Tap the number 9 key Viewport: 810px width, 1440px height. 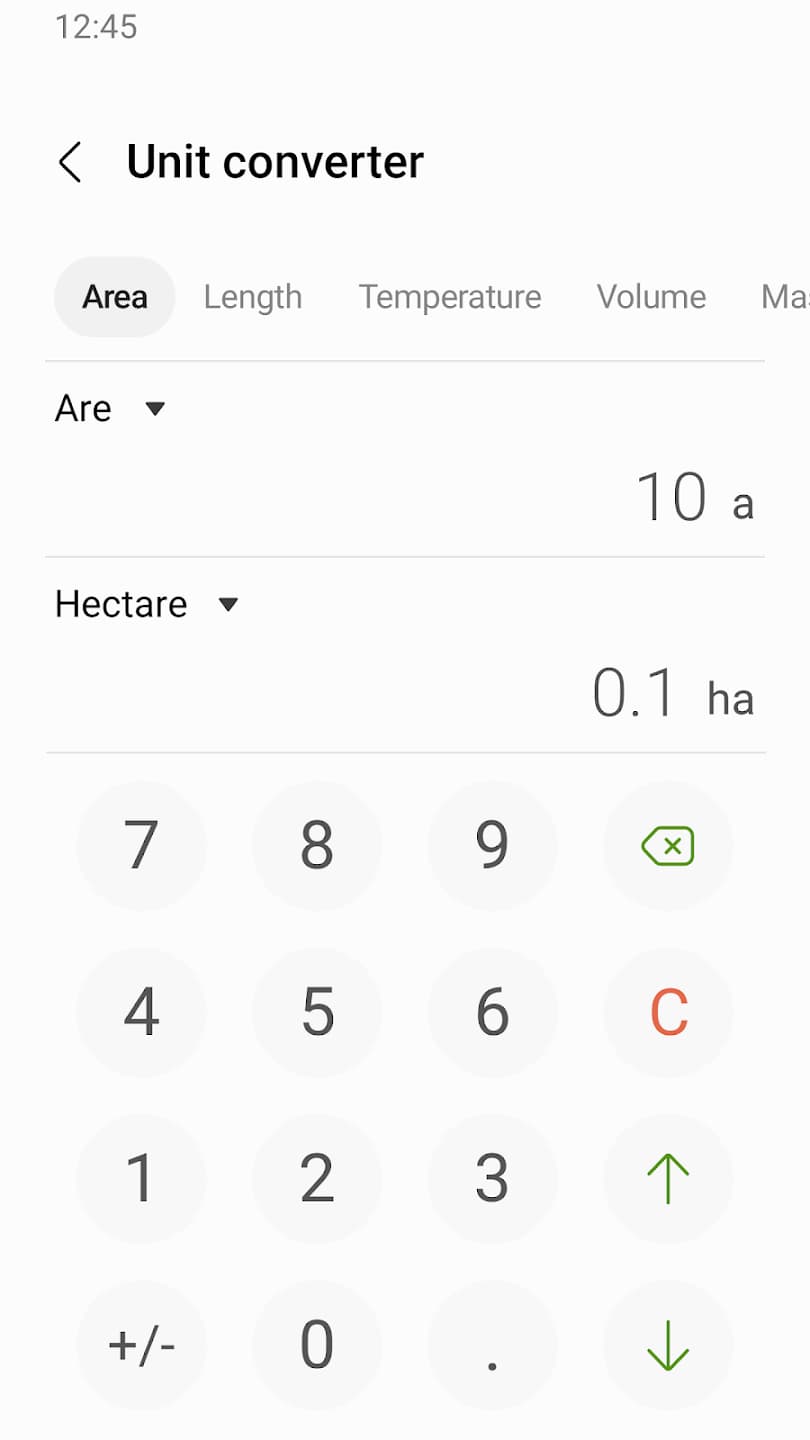(x=492, y=846)
